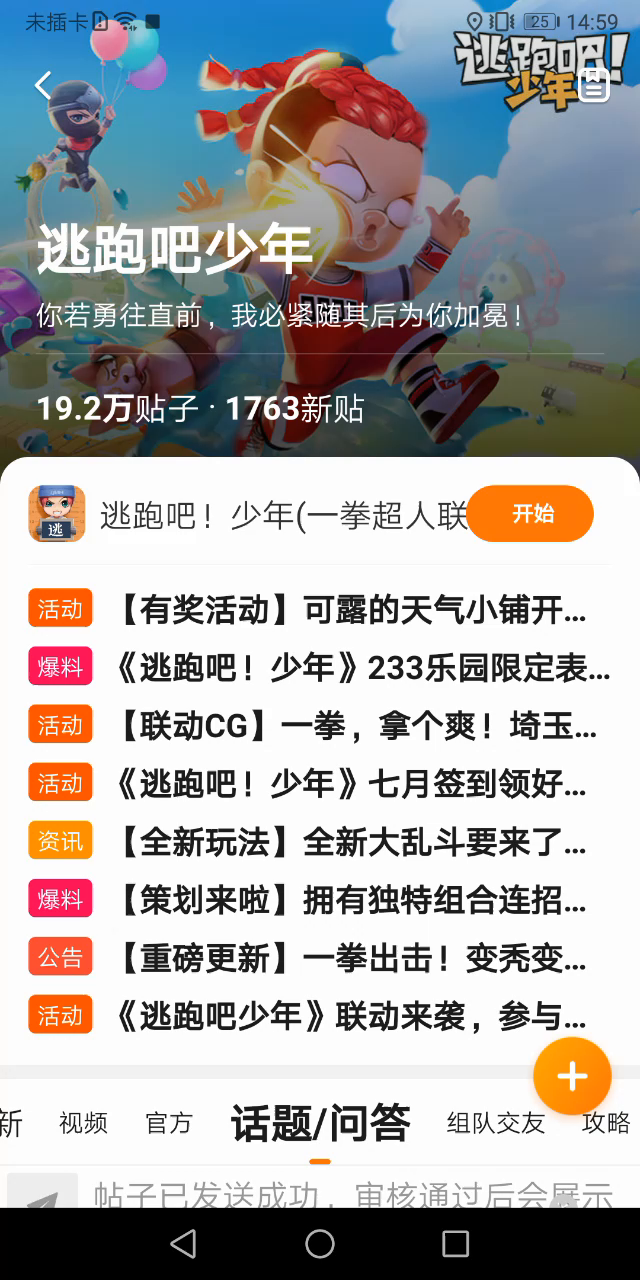
Task: Open the 逃跑吧！少年 game icon
Action: (57, 514)
